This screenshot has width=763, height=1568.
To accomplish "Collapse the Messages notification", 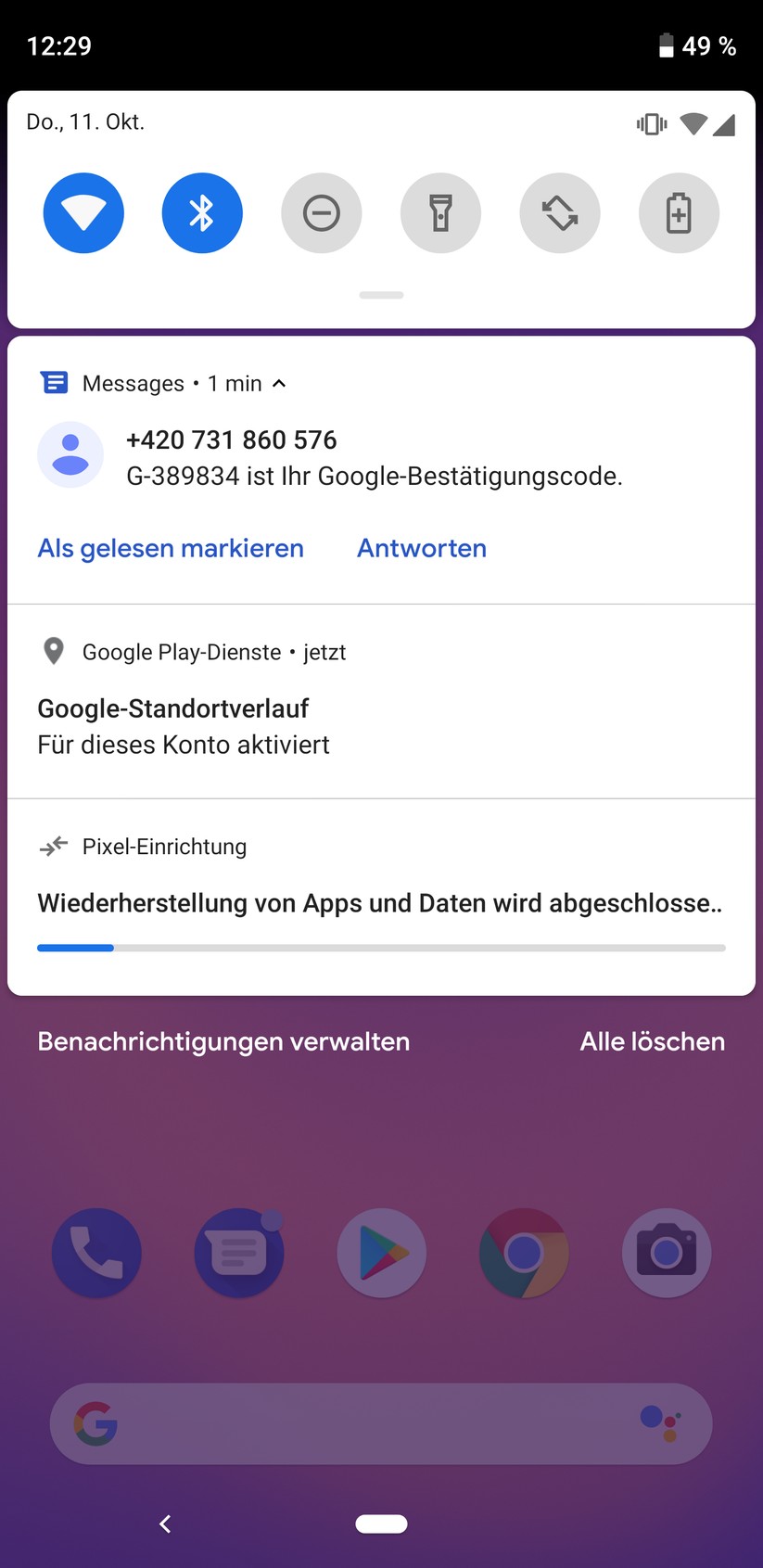I will (279, 382).
